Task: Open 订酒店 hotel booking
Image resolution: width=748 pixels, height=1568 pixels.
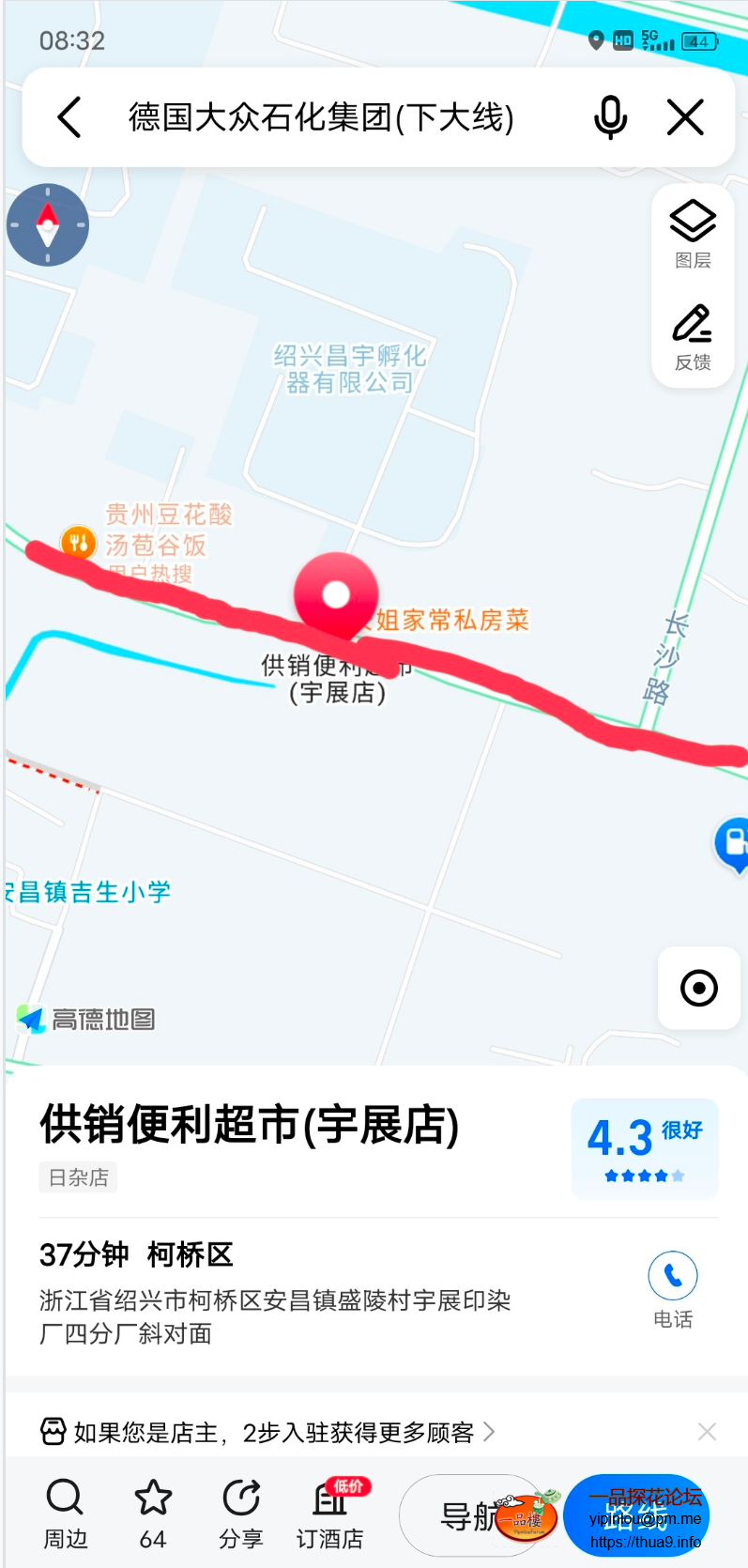Action: (329, 1513)
